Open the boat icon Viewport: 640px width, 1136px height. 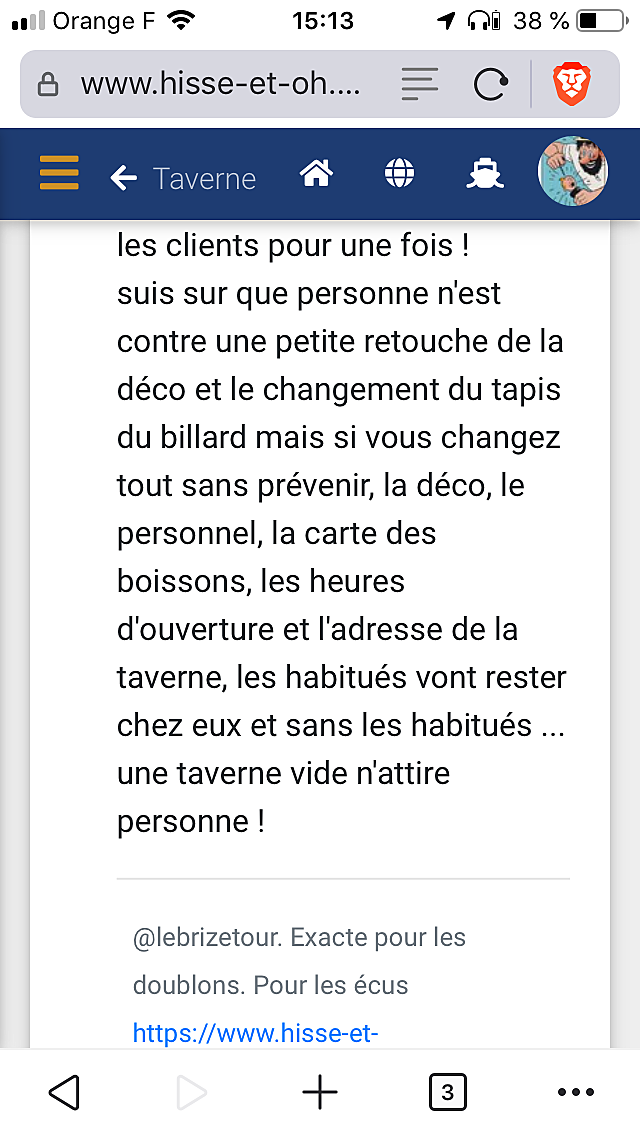(484, 175)
